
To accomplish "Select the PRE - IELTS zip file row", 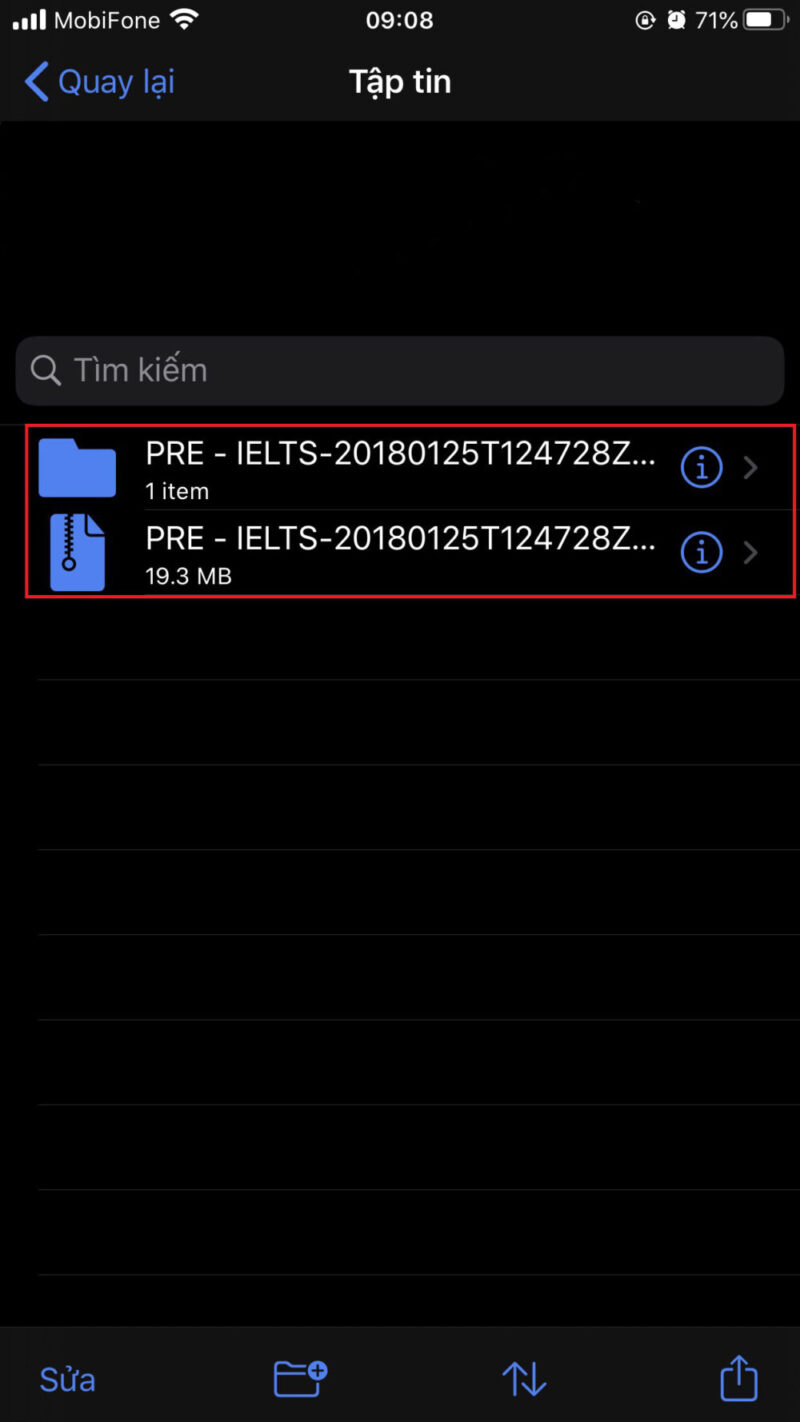I will pyautogui.click(x=400, y=552).
